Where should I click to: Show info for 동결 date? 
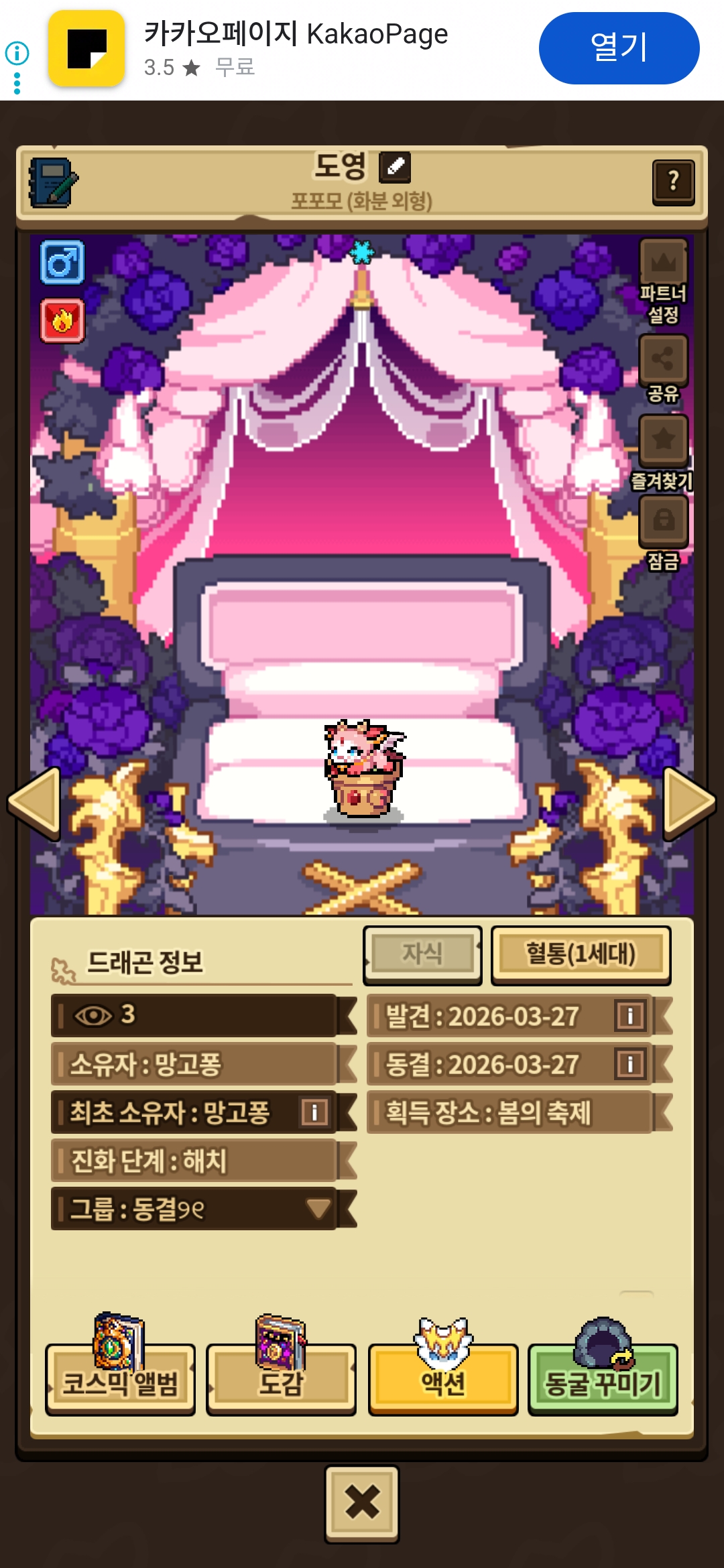pyautogui.click(x=629, y=1064)
